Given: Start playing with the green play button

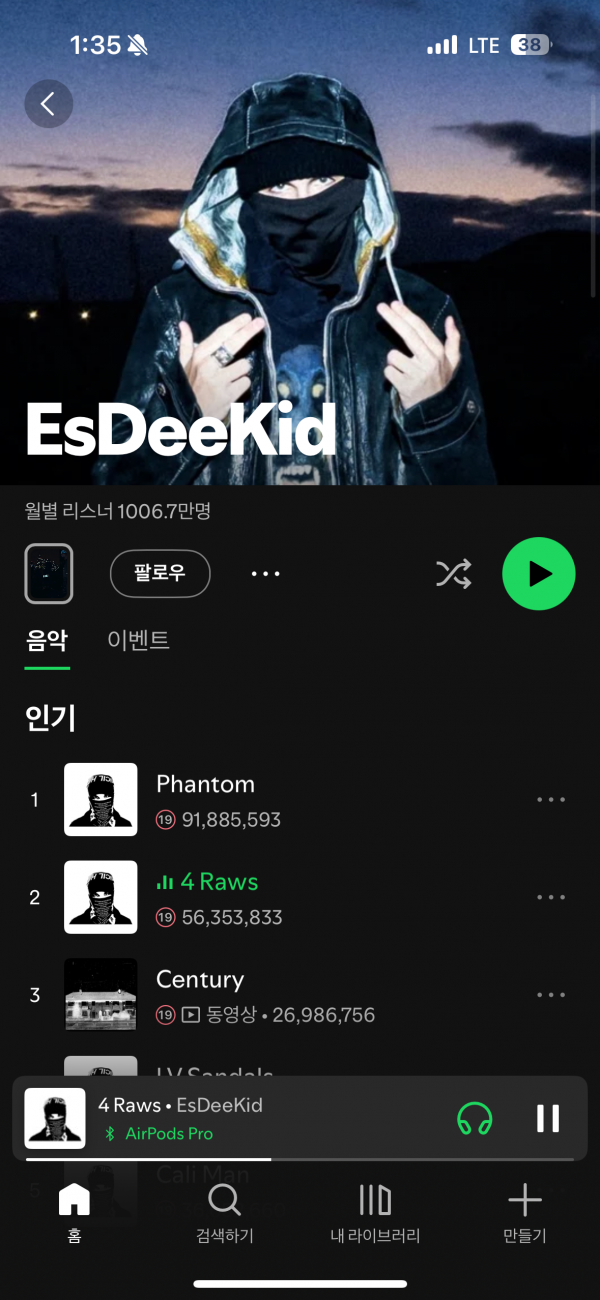Looking at the screenshot, I should coord(538,573).
